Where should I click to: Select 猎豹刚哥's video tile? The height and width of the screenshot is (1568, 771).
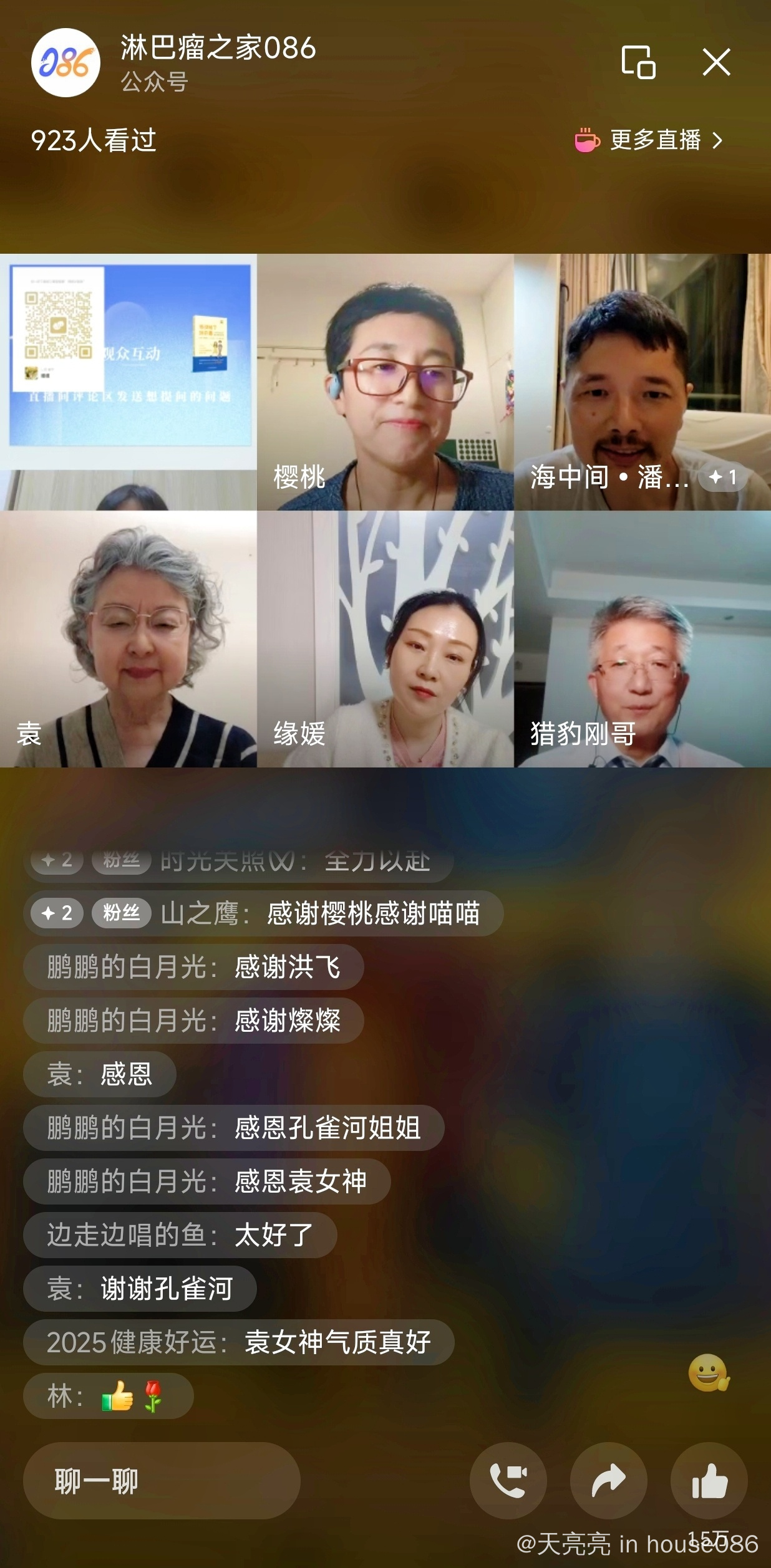[642, 639]
